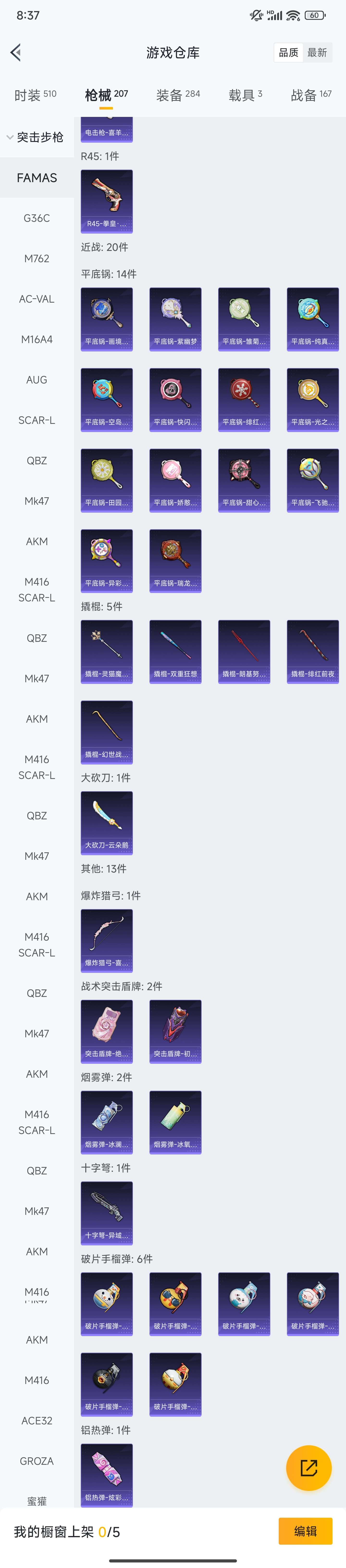This screenshot has width=346, height=1568.
Task: Collapse the 突击步枪 category
Action: pos(35,138)
